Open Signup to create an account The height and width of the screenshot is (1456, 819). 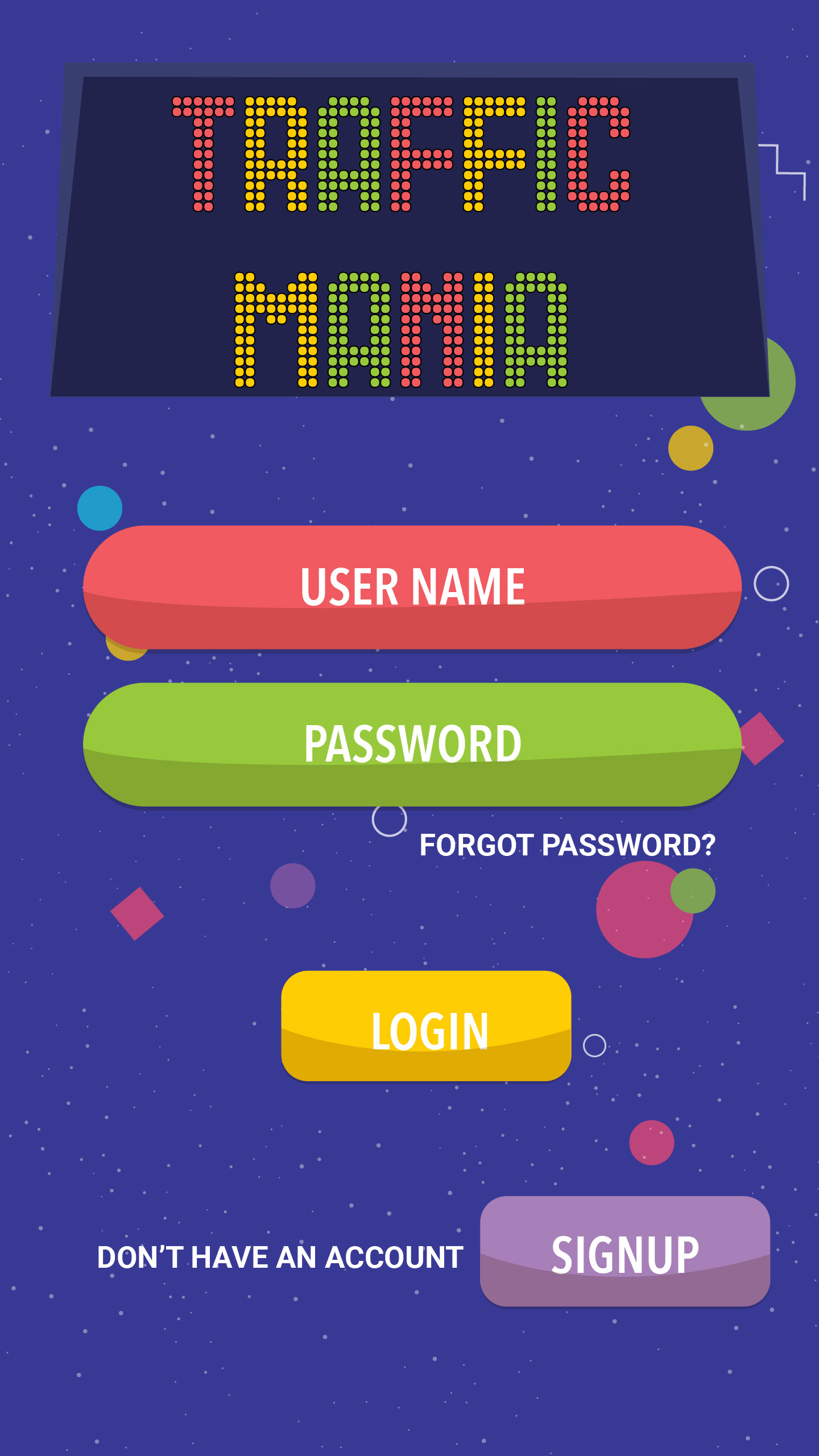pyautogui.click(x=624, y=1252)
